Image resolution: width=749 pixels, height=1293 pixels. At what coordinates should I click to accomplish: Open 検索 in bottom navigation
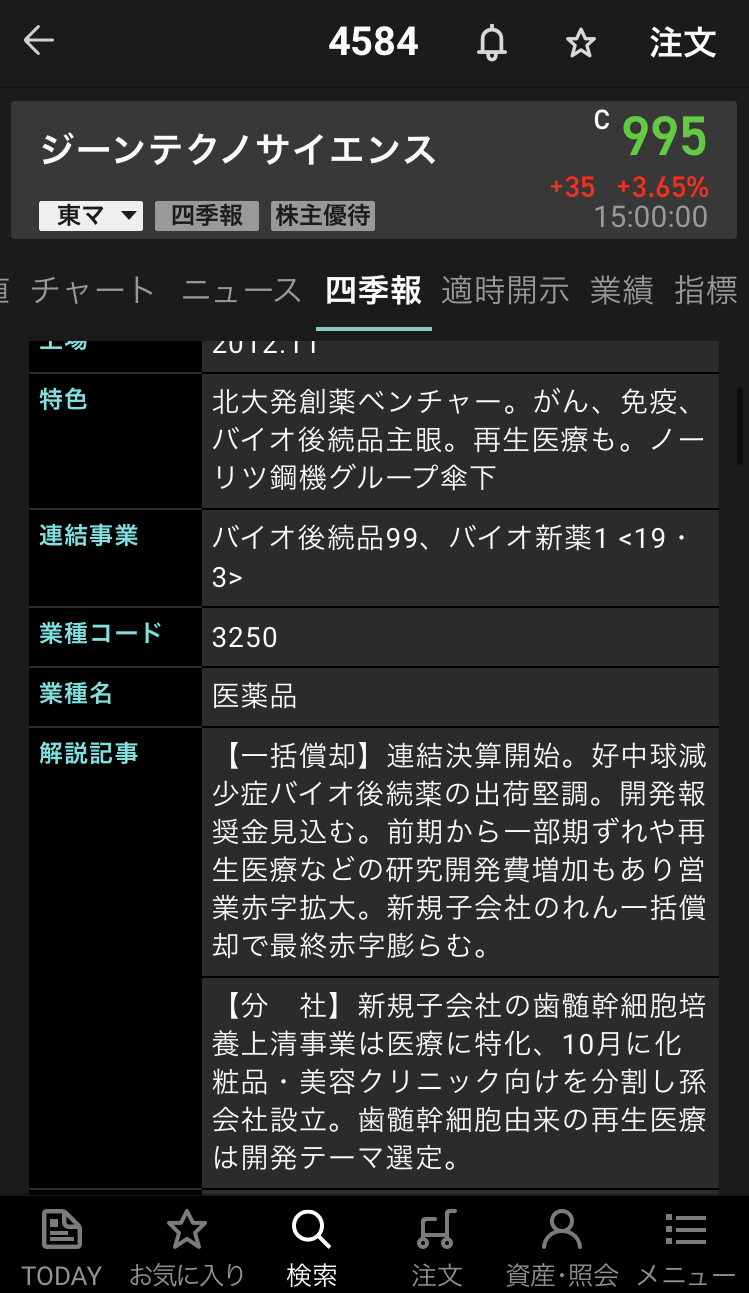[312, 1246]
